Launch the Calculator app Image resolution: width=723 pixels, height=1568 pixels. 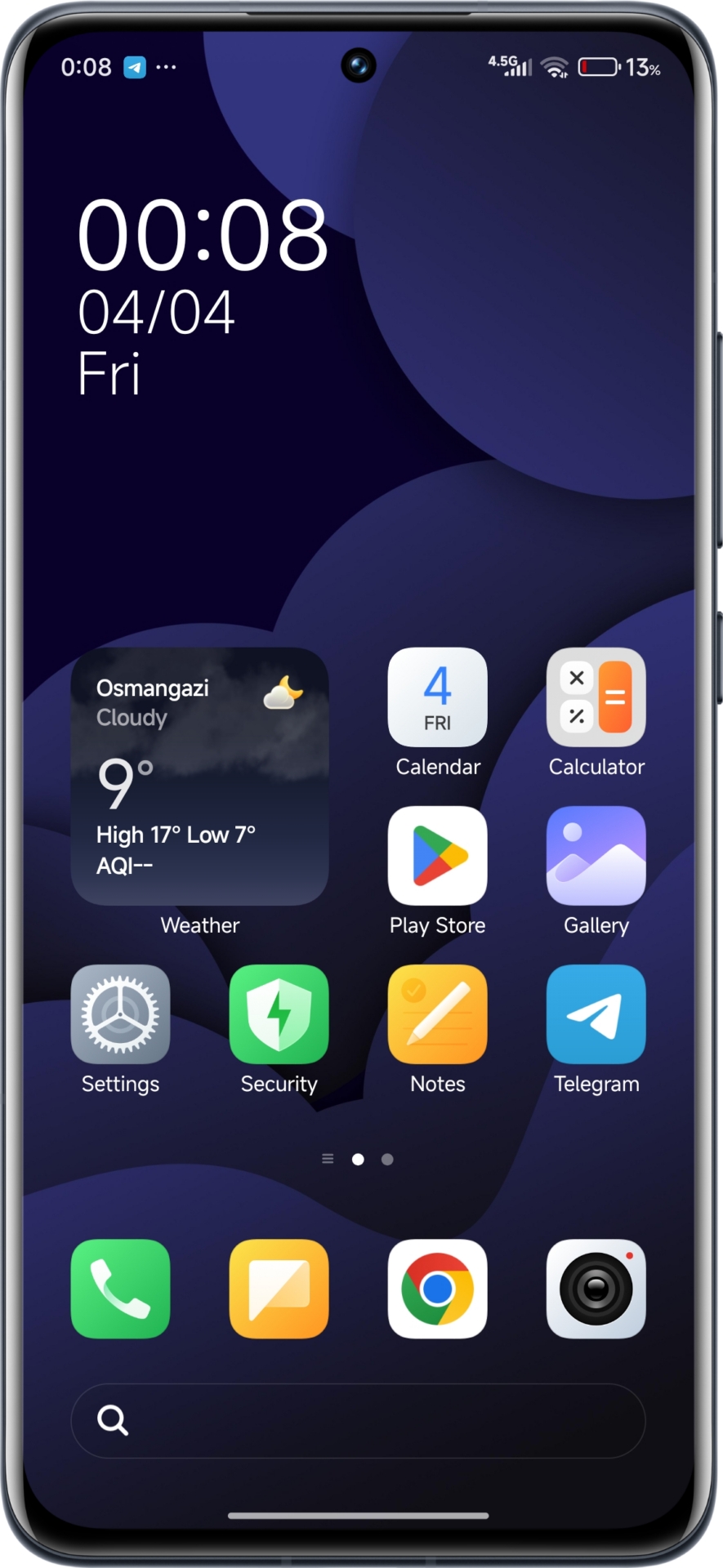(596, 697)
